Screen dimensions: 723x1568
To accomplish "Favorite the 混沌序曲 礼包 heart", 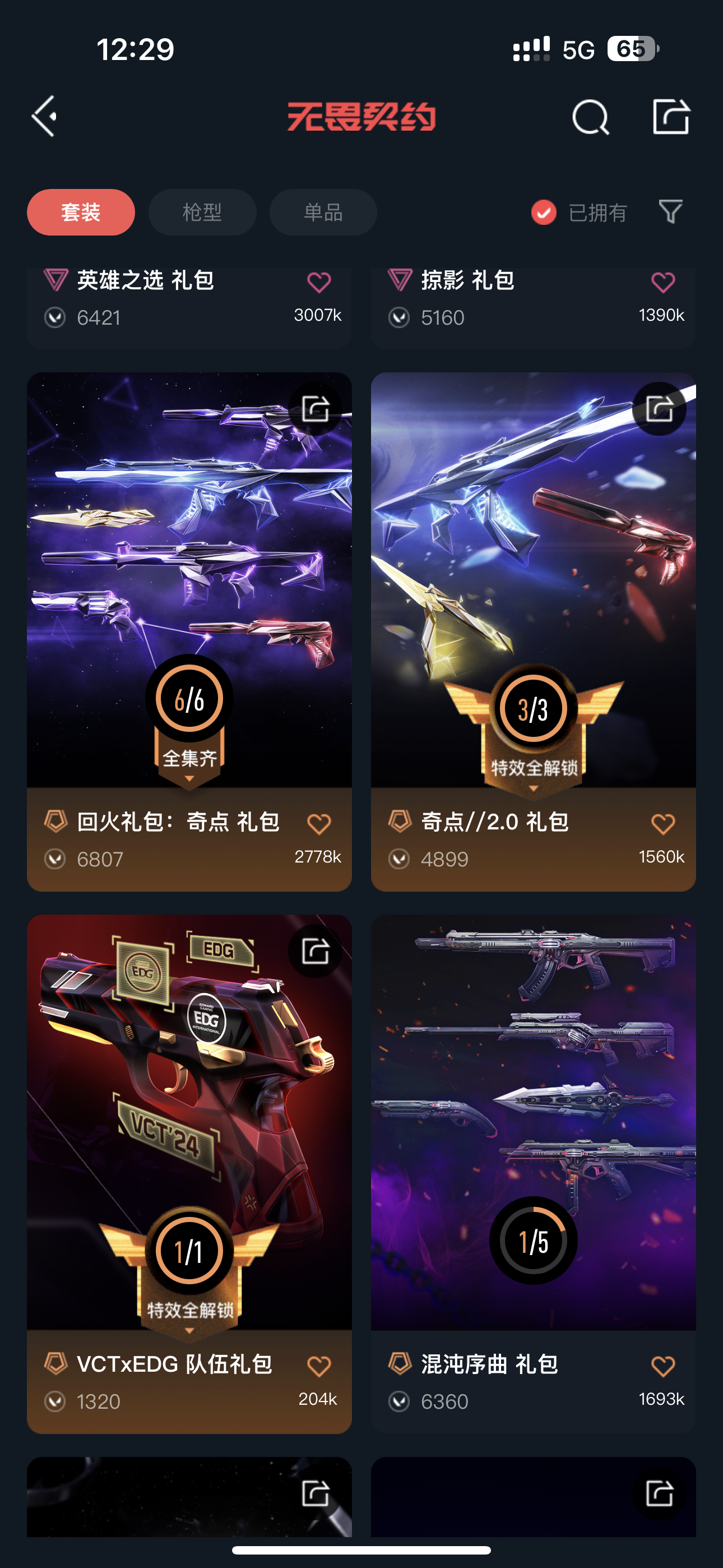I will click(662, 1367).
